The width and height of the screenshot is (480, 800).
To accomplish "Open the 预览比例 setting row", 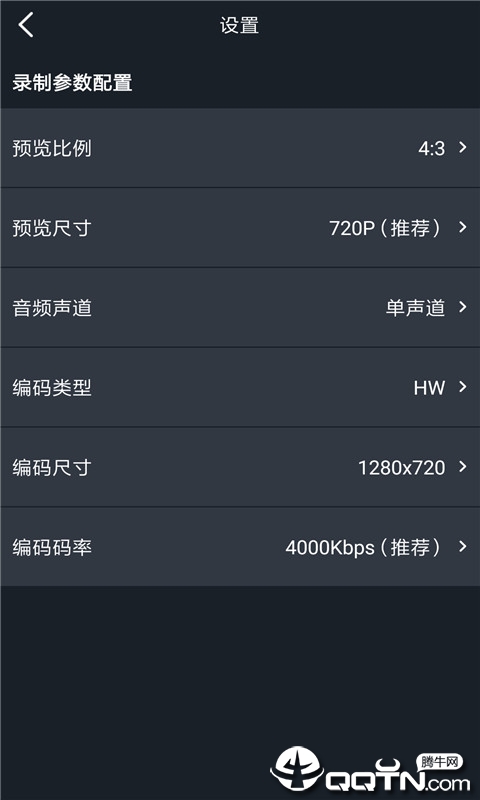I will (240, 148).
